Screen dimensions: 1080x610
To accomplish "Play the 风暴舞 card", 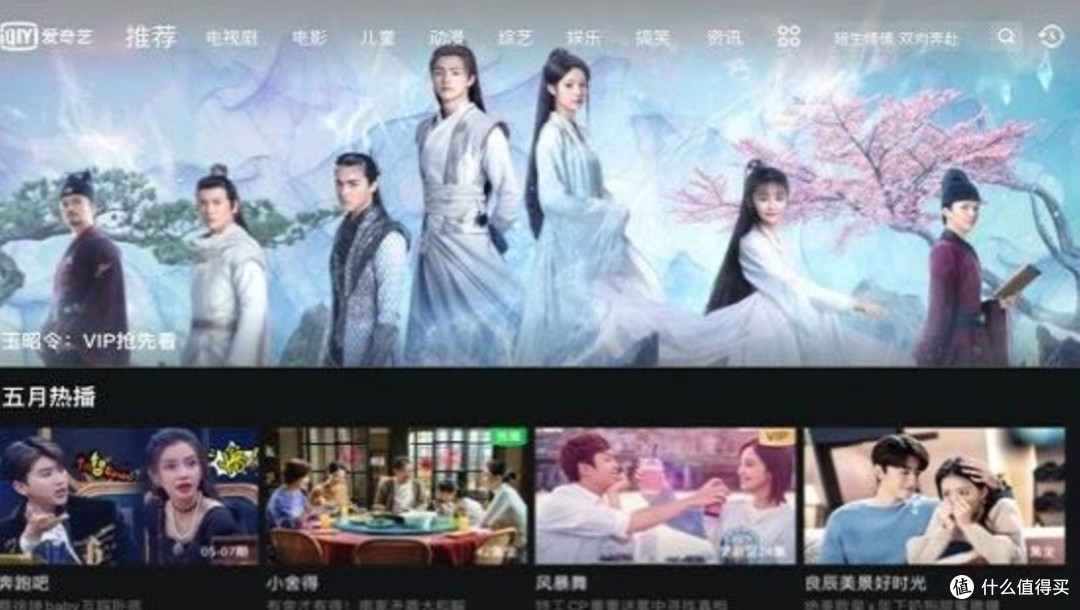I will (665, 496).
